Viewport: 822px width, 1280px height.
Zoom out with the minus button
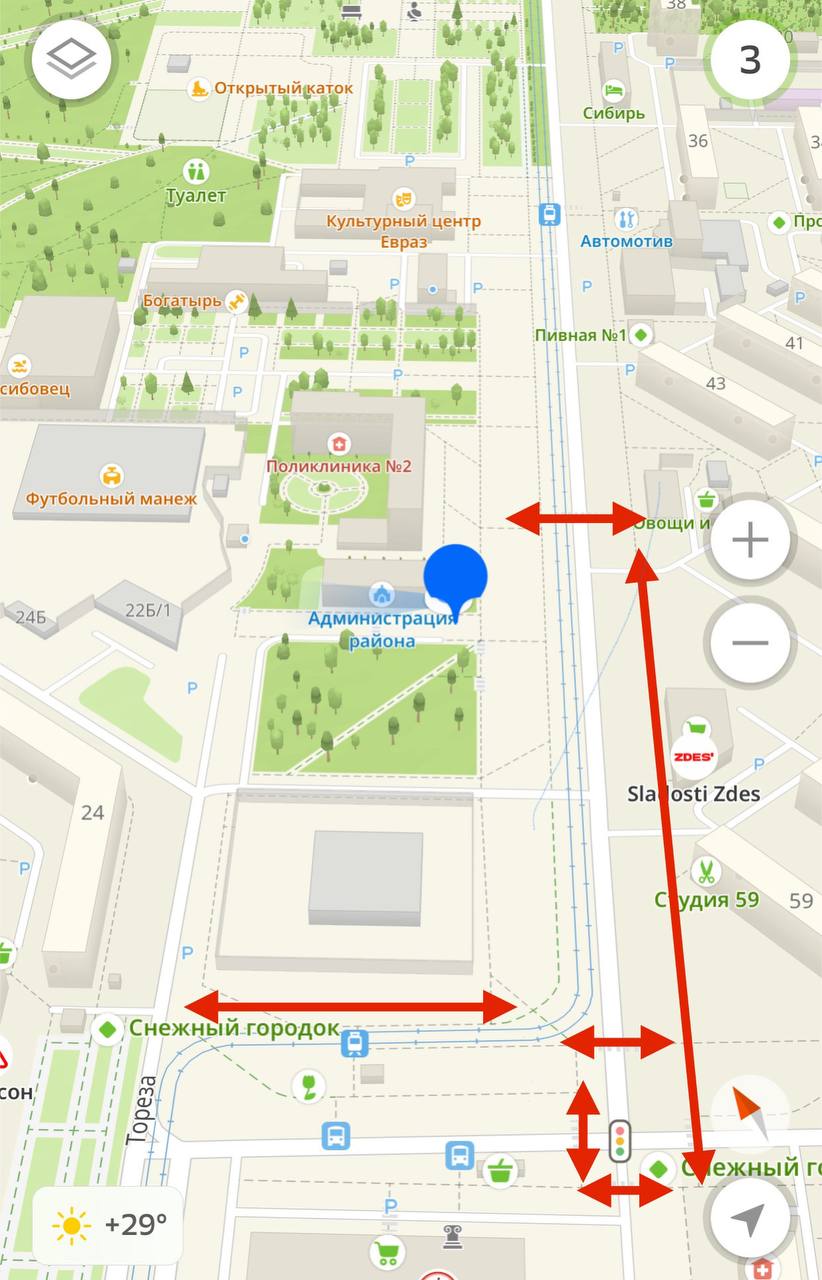point(750,643)
